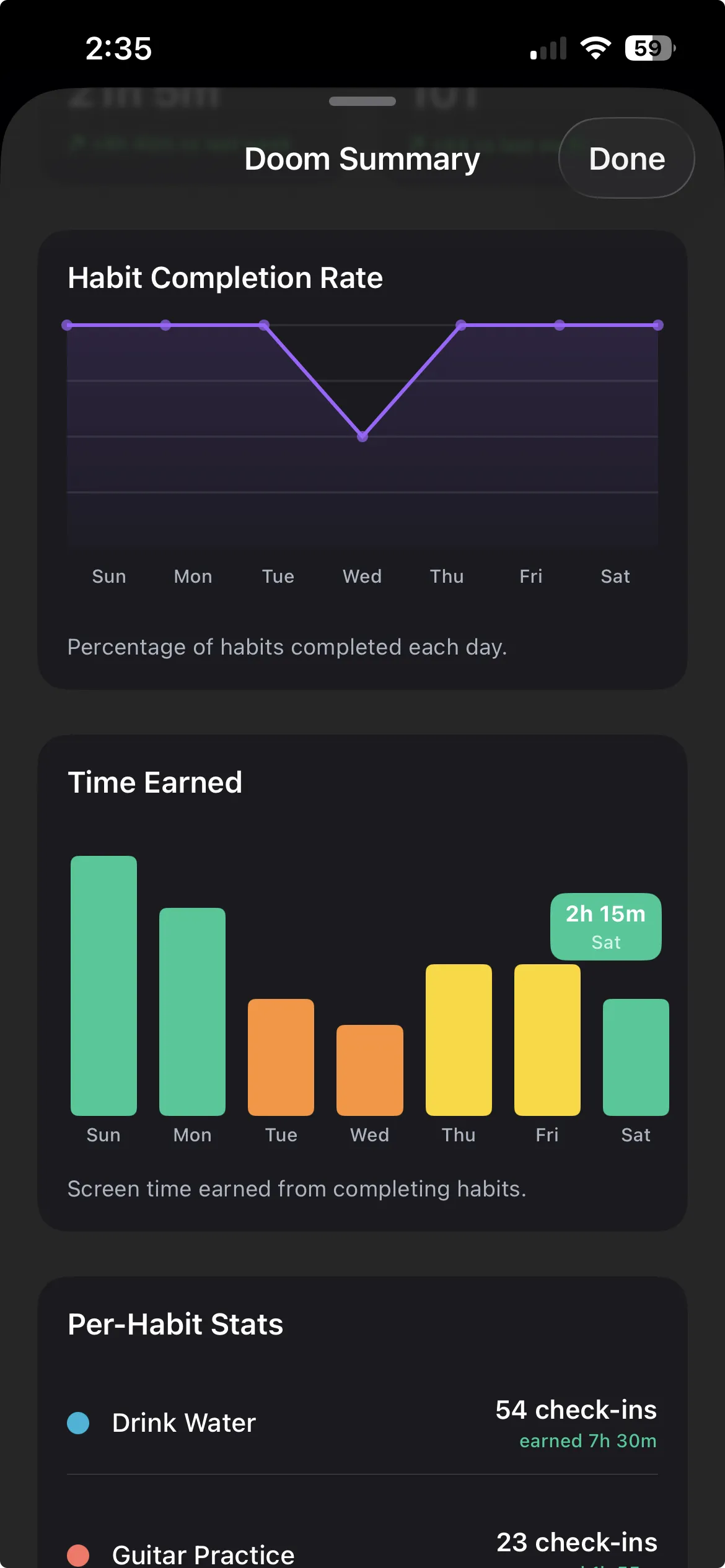Open the Guitar Practice habit row
725x1568 pixels.
click(x=203, y=1553)
